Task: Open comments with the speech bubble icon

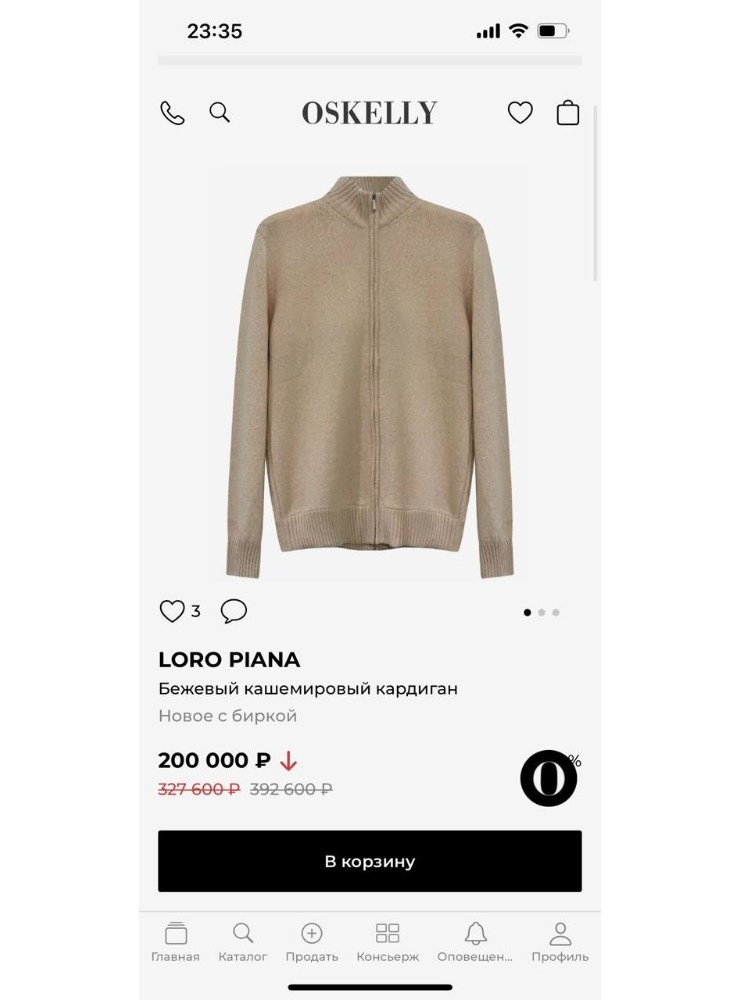Action: 234,610
